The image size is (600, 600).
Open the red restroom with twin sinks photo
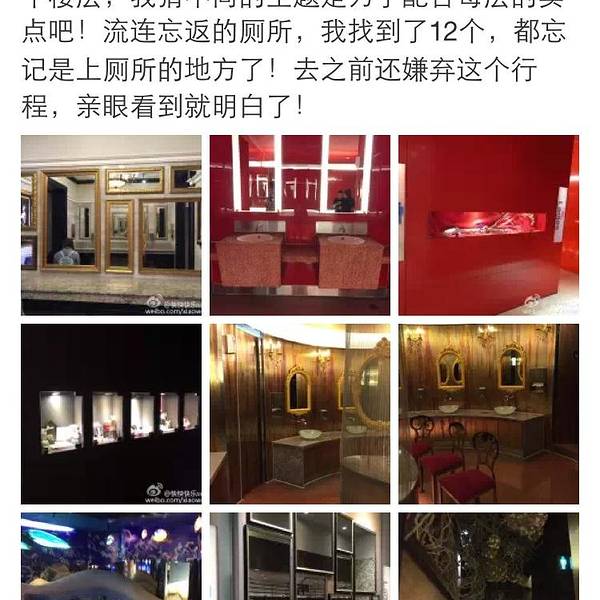pyautogui.click(x=299, y=225)
